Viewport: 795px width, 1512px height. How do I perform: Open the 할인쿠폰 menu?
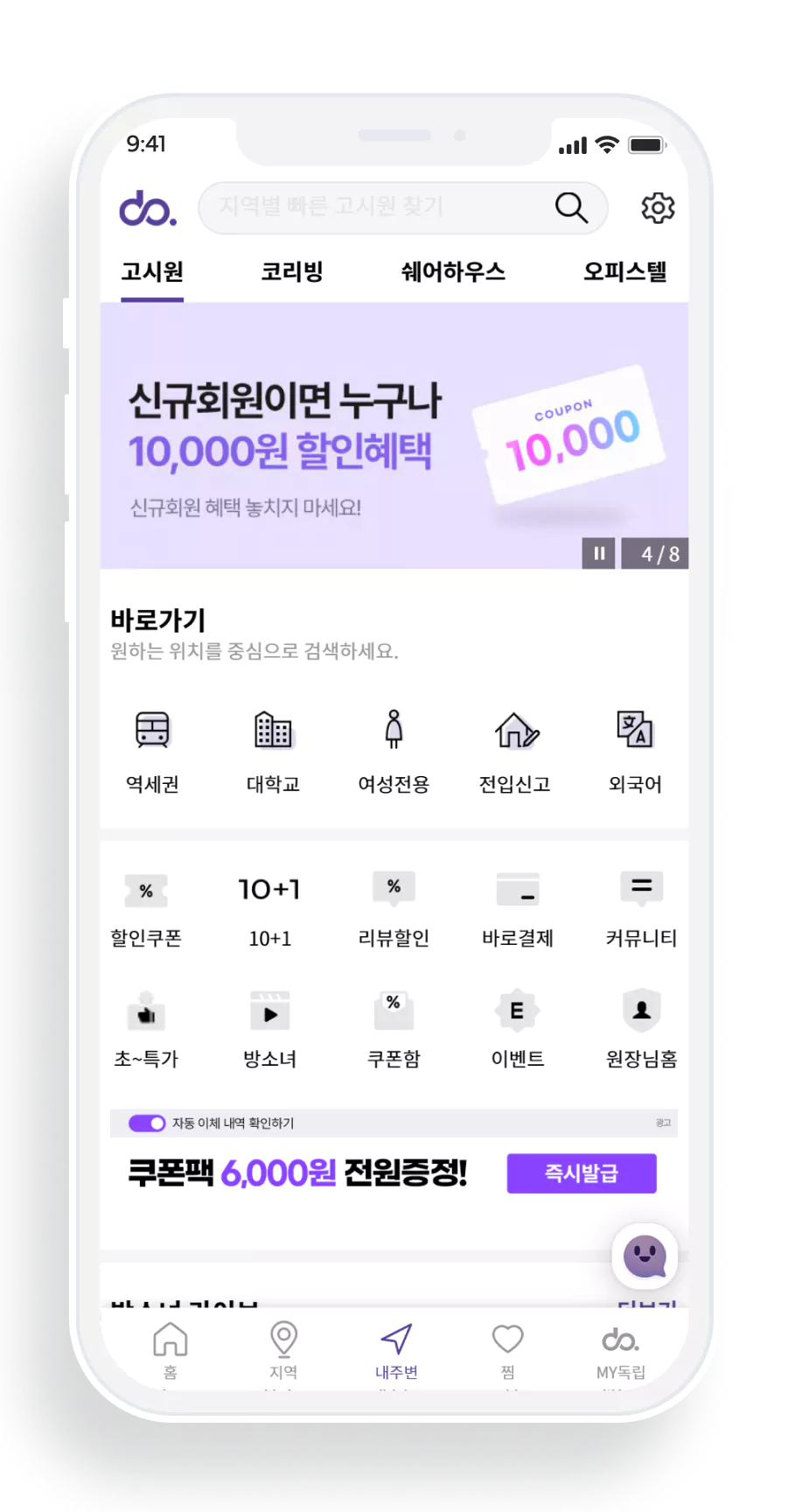146,908
